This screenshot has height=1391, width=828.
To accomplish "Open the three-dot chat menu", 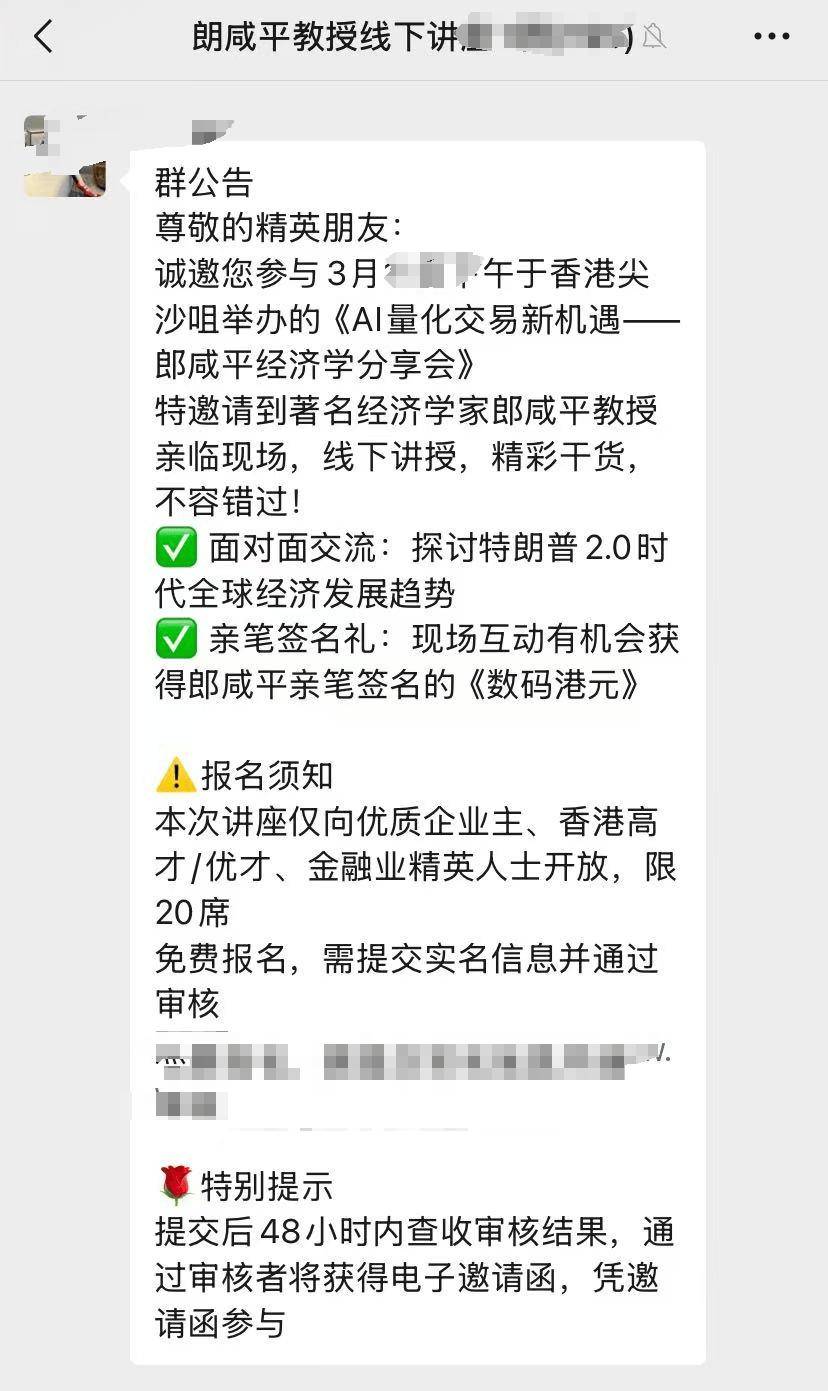I will pos(771,38).
